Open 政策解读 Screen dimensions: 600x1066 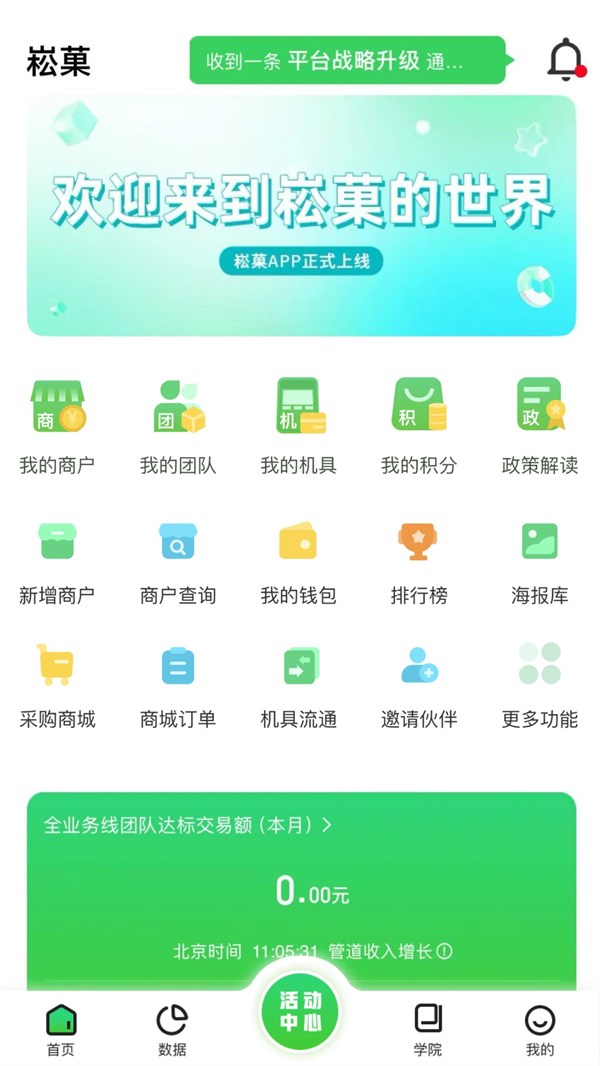540,425
